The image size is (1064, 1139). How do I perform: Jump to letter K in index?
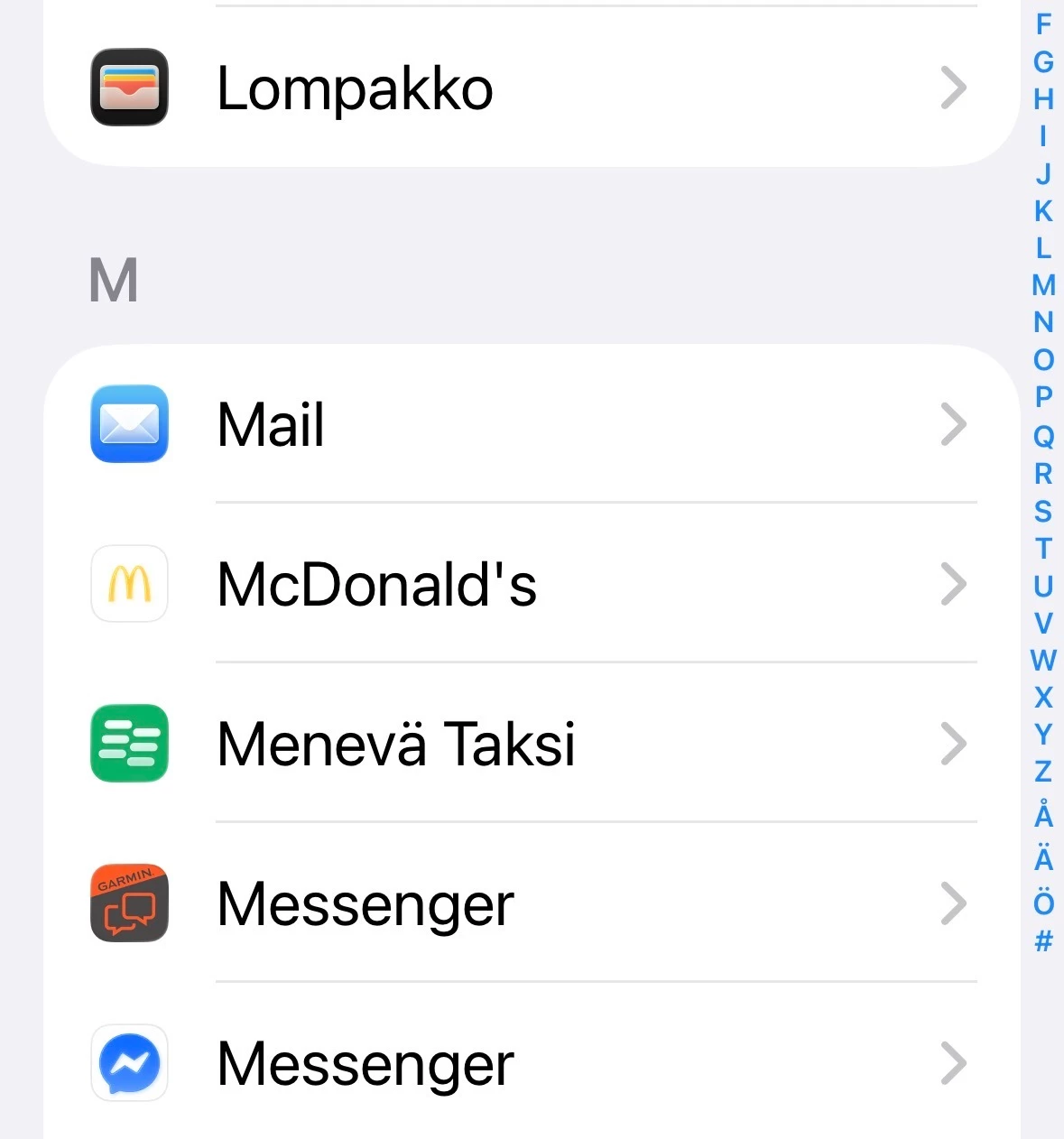tap(1043, 210)
